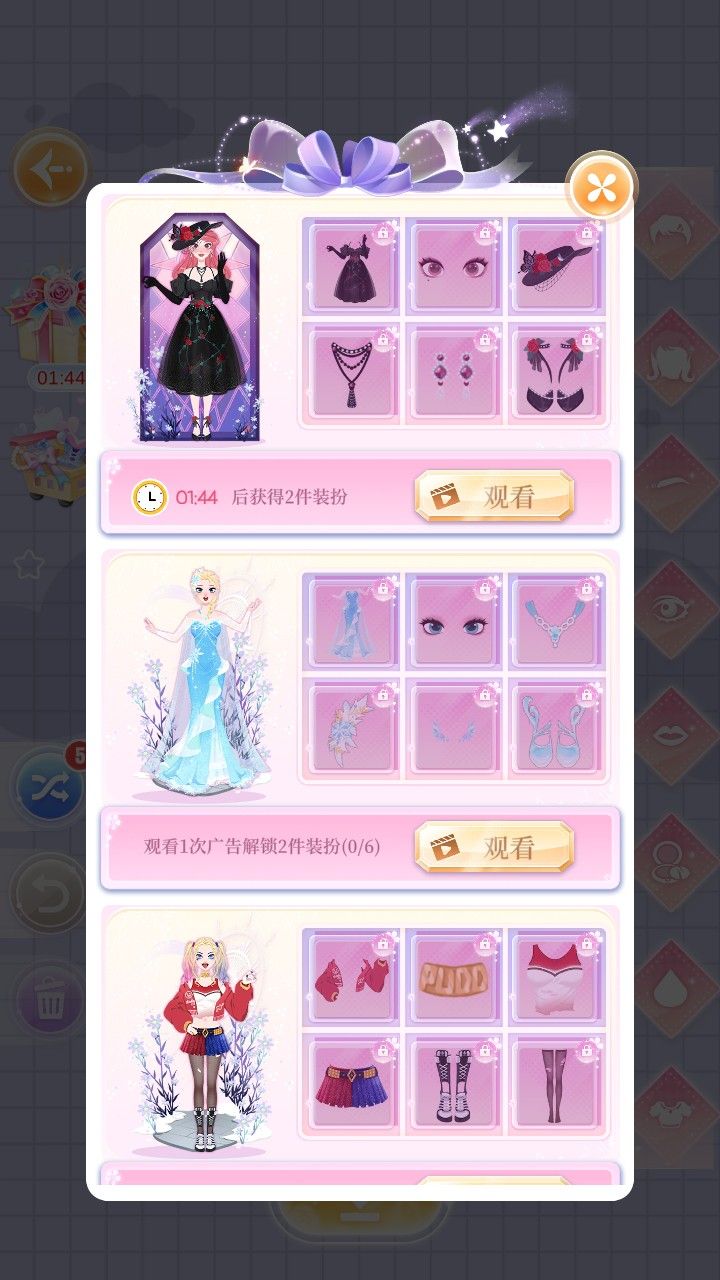Choose the locked red crop top tile
Image resolution: width=720 pixels, height=1280 pixels.
click(x=556, y=977)
